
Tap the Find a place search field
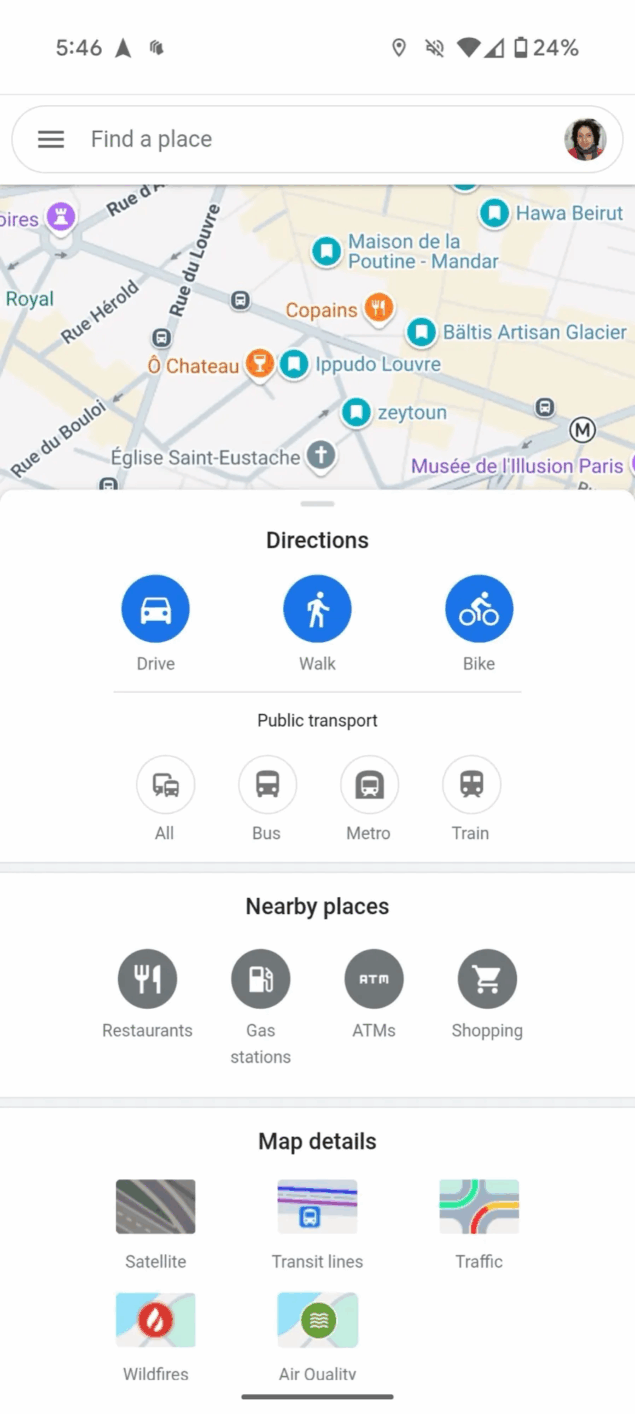(300, 140)
